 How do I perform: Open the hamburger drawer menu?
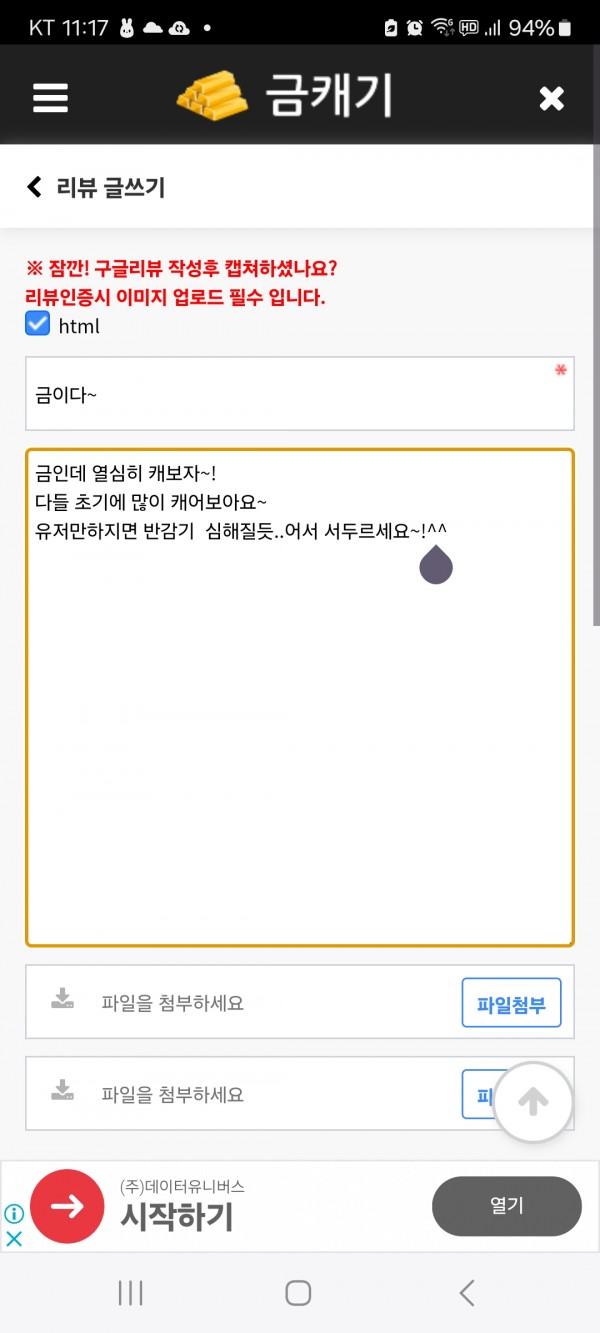(50, 97)
